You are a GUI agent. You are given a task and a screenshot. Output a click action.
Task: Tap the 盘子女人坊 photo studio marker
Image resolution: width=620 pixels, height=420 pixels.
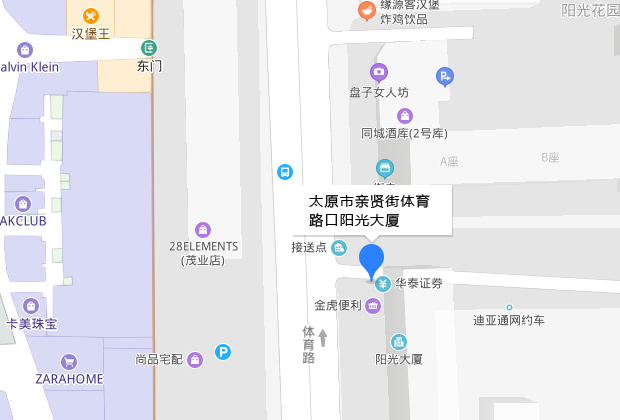[379, 71]
